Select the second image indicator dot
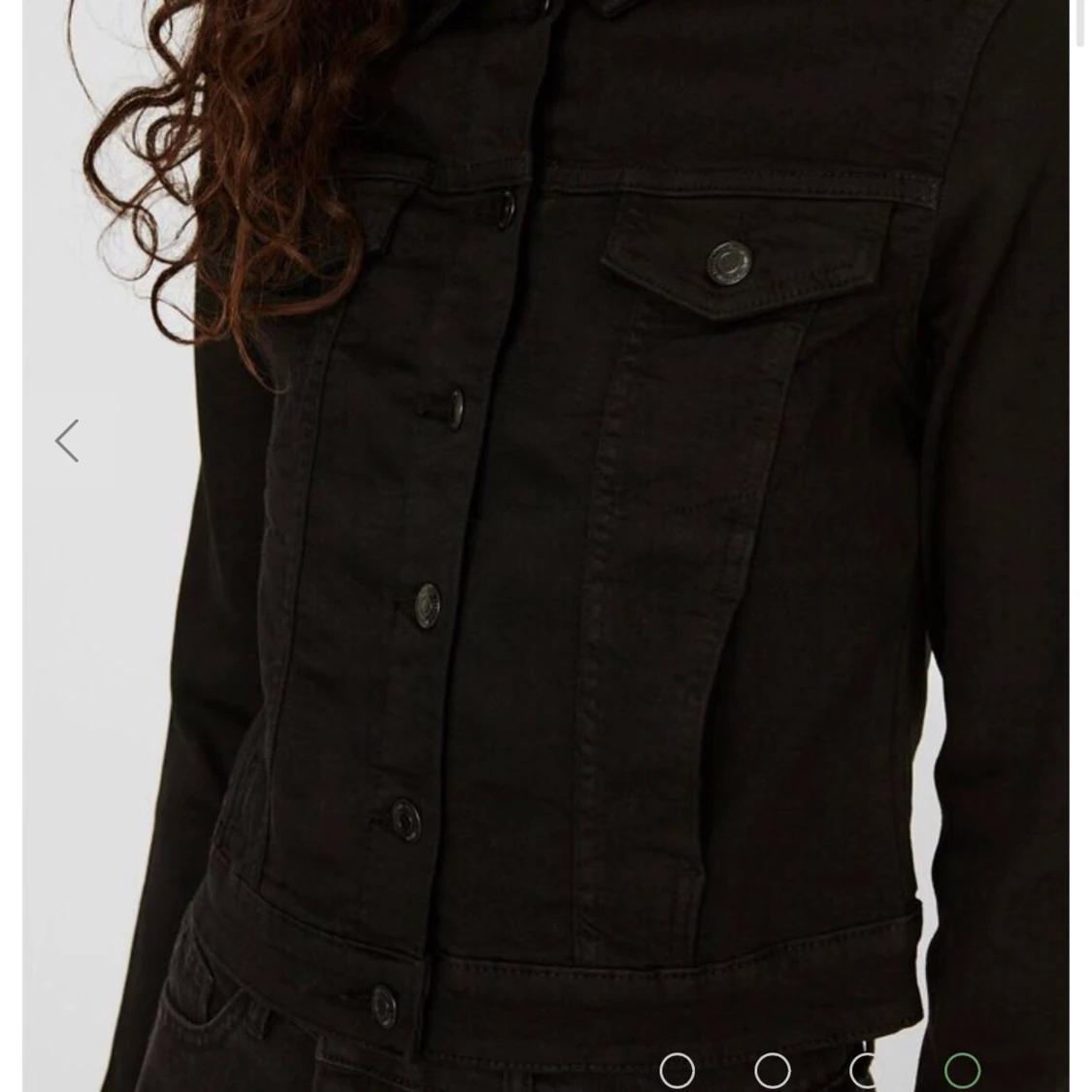 point(772,1071)
